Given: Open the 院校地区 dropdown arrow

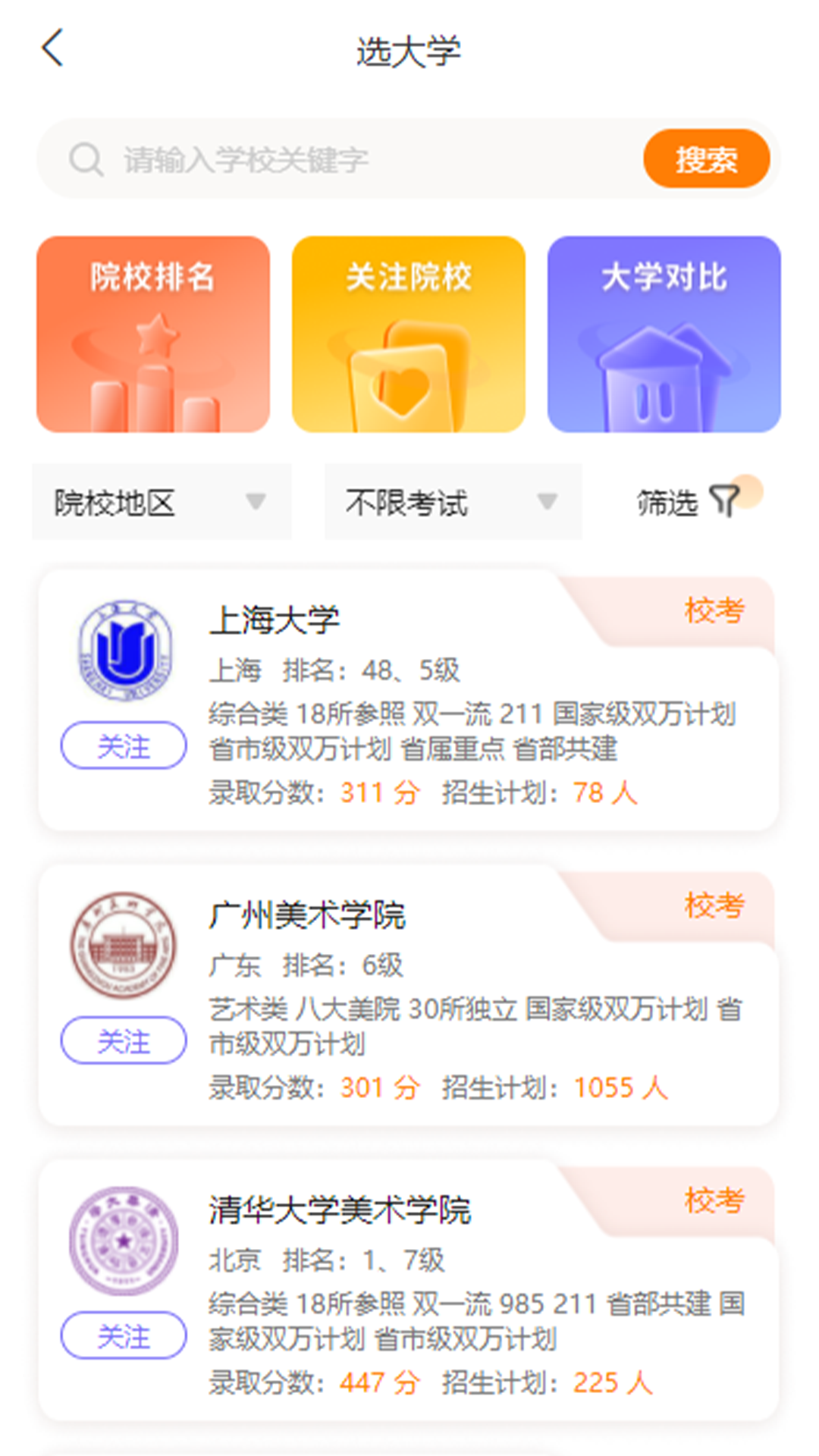Looking at the screenshot, I should (255, 502).
